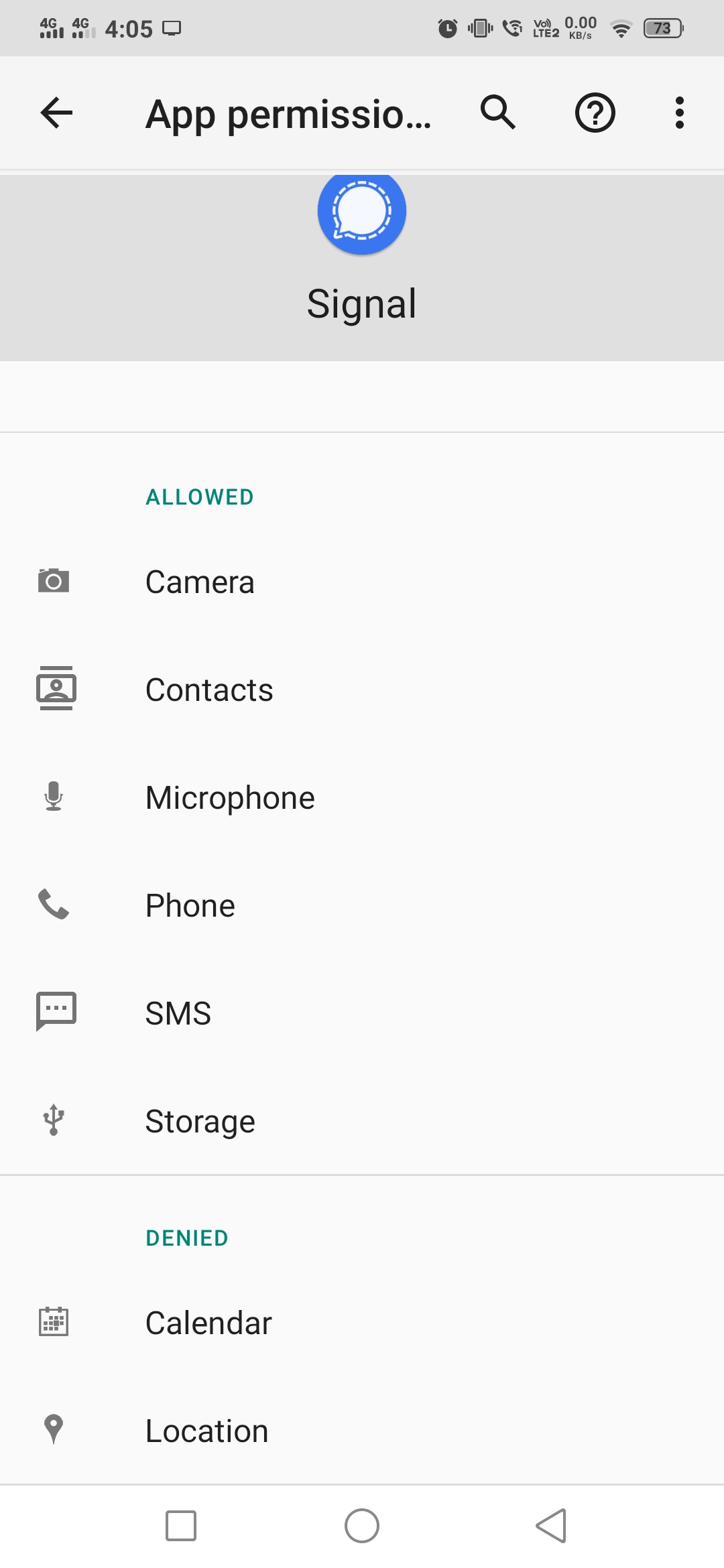This screenshot has width=724, height=1568.
Task: Click the Storage USB icon
Action: (x=52, y=1121)
